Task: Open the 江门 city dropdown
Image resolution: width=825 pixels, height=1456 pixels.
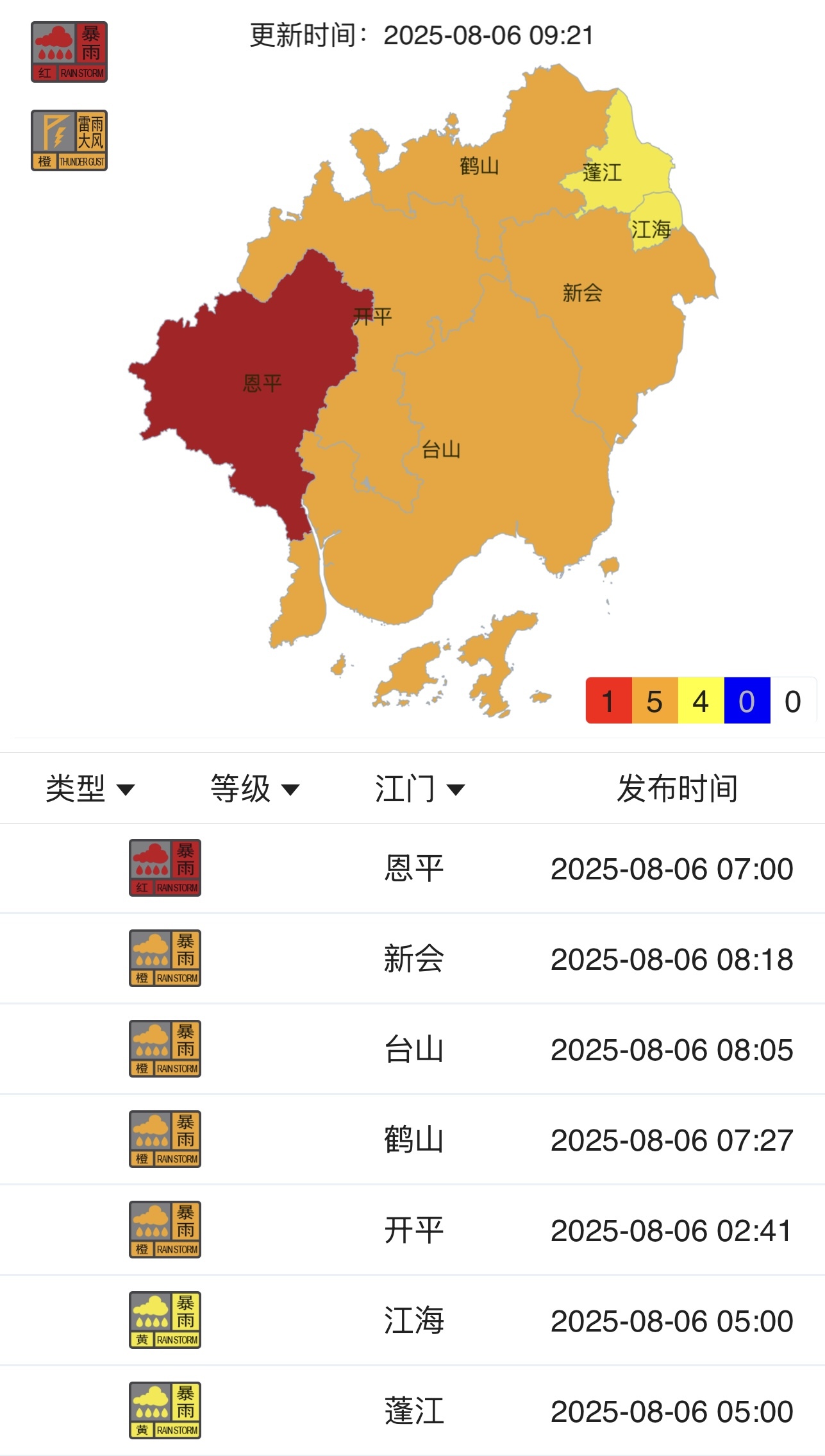Action: (419, 788)
